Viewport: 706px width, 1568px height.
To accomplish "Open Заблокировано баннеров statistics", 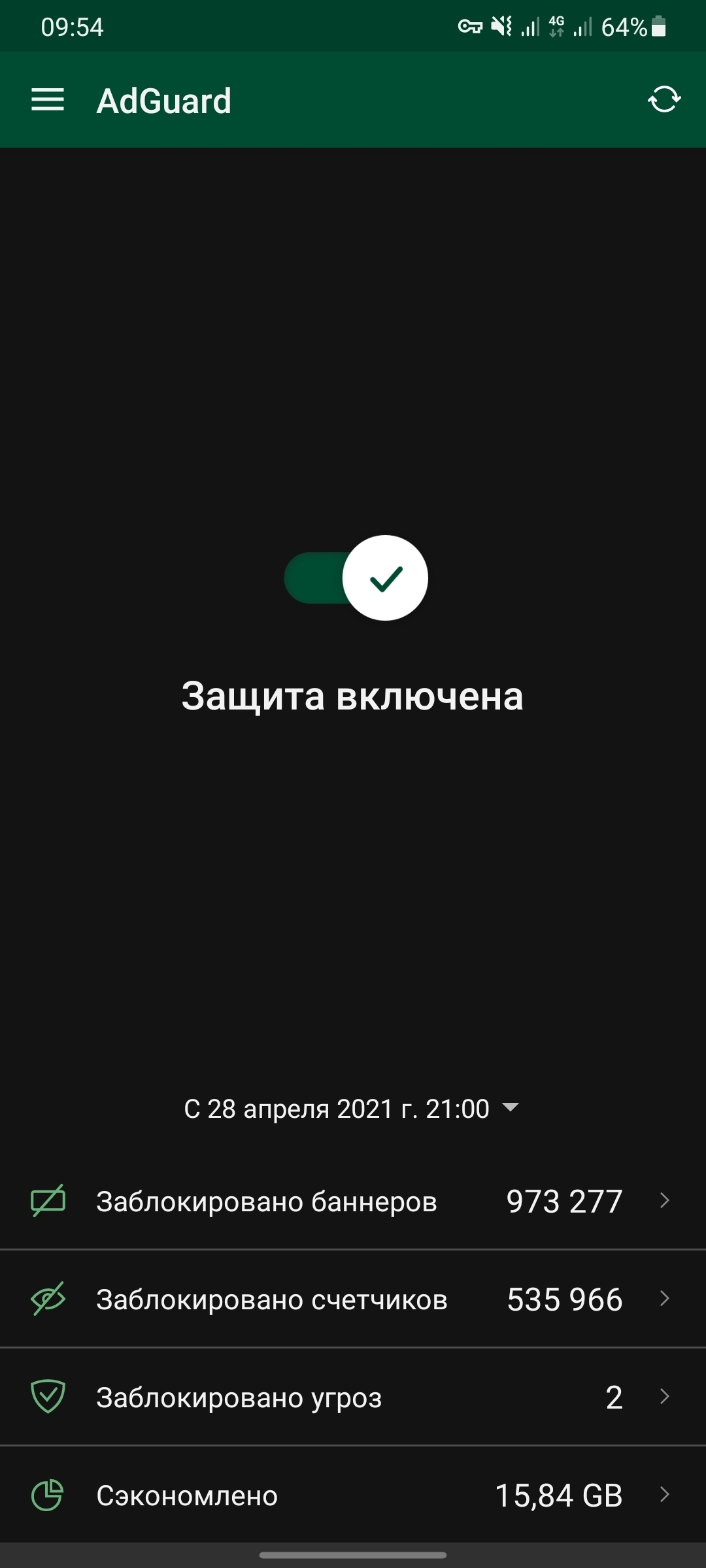I will (x=353, y=1201).
